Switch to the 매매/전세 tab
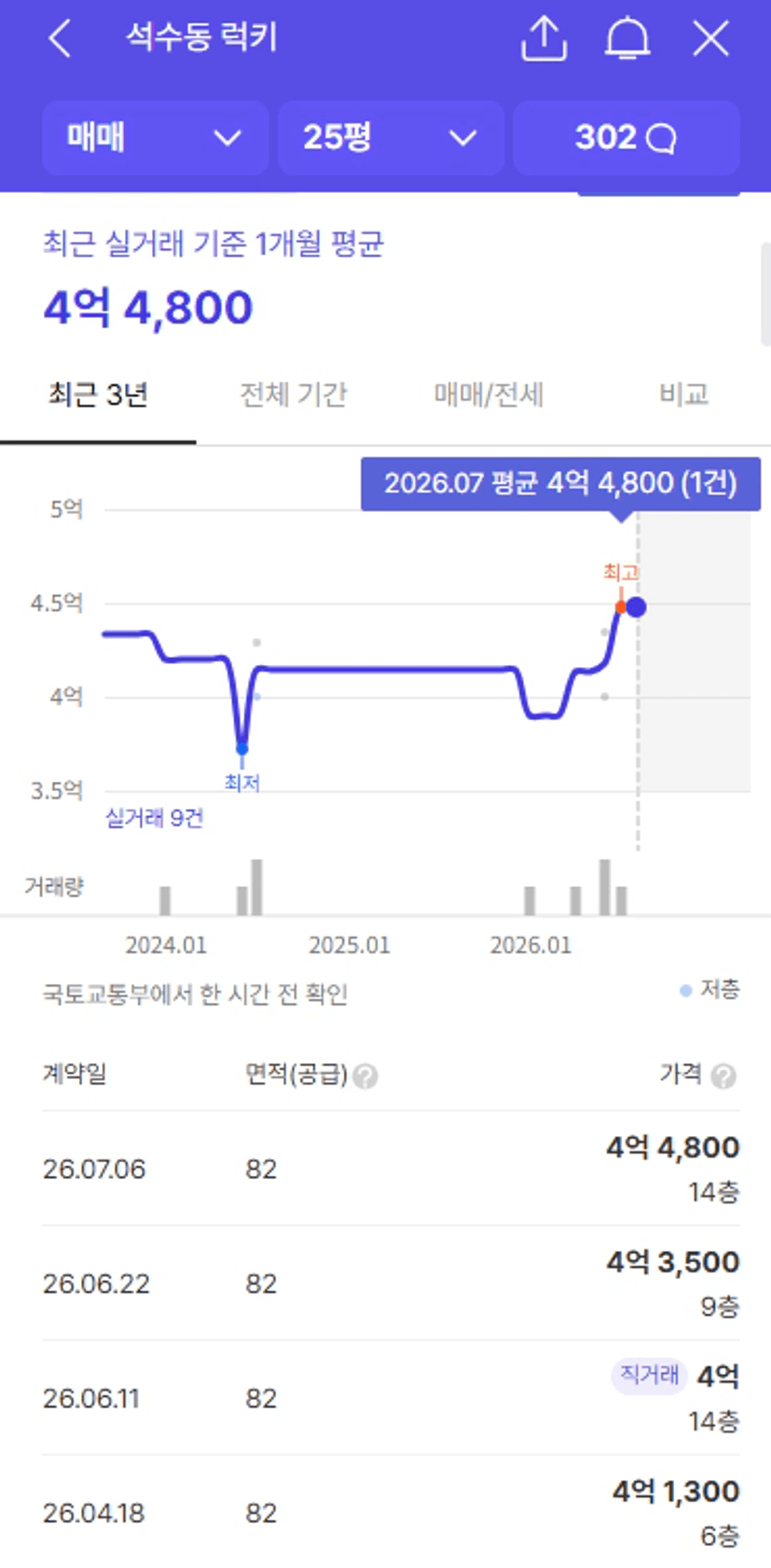The image size is (771, 1568). [x=489, y=395]
